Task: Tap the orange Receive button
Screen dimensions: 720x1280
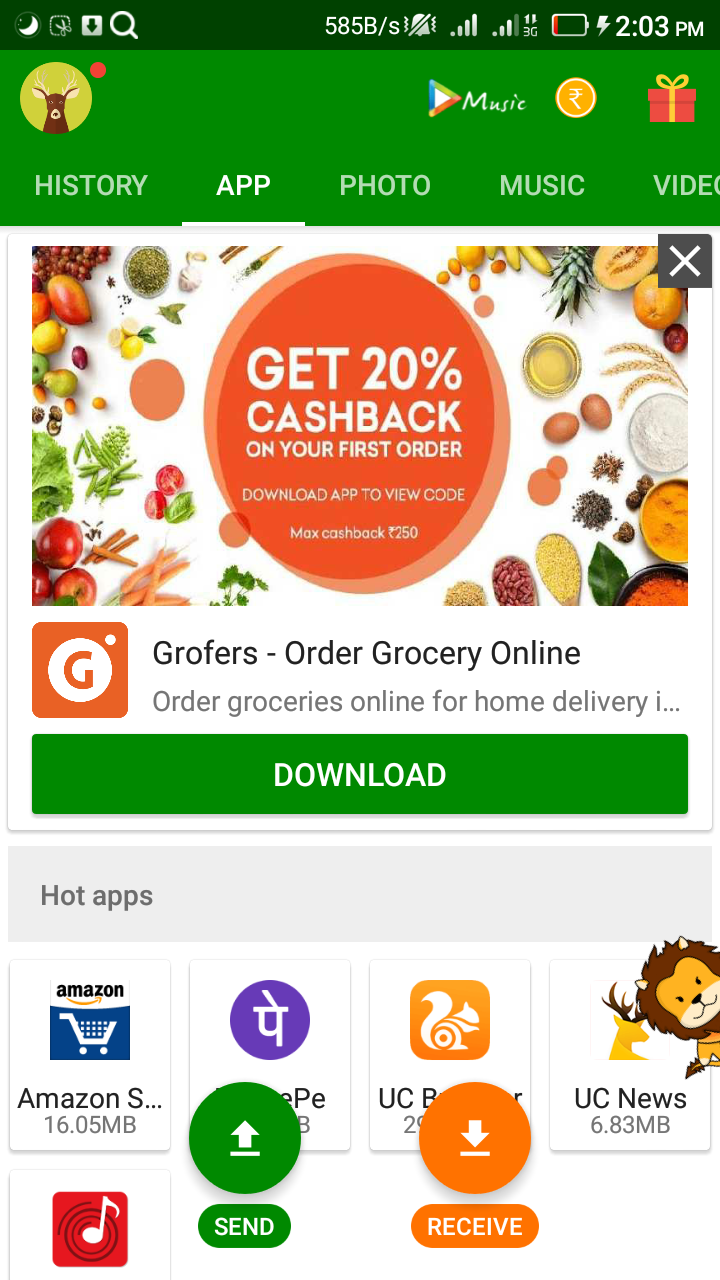Action: click(x=475, y=1138)
